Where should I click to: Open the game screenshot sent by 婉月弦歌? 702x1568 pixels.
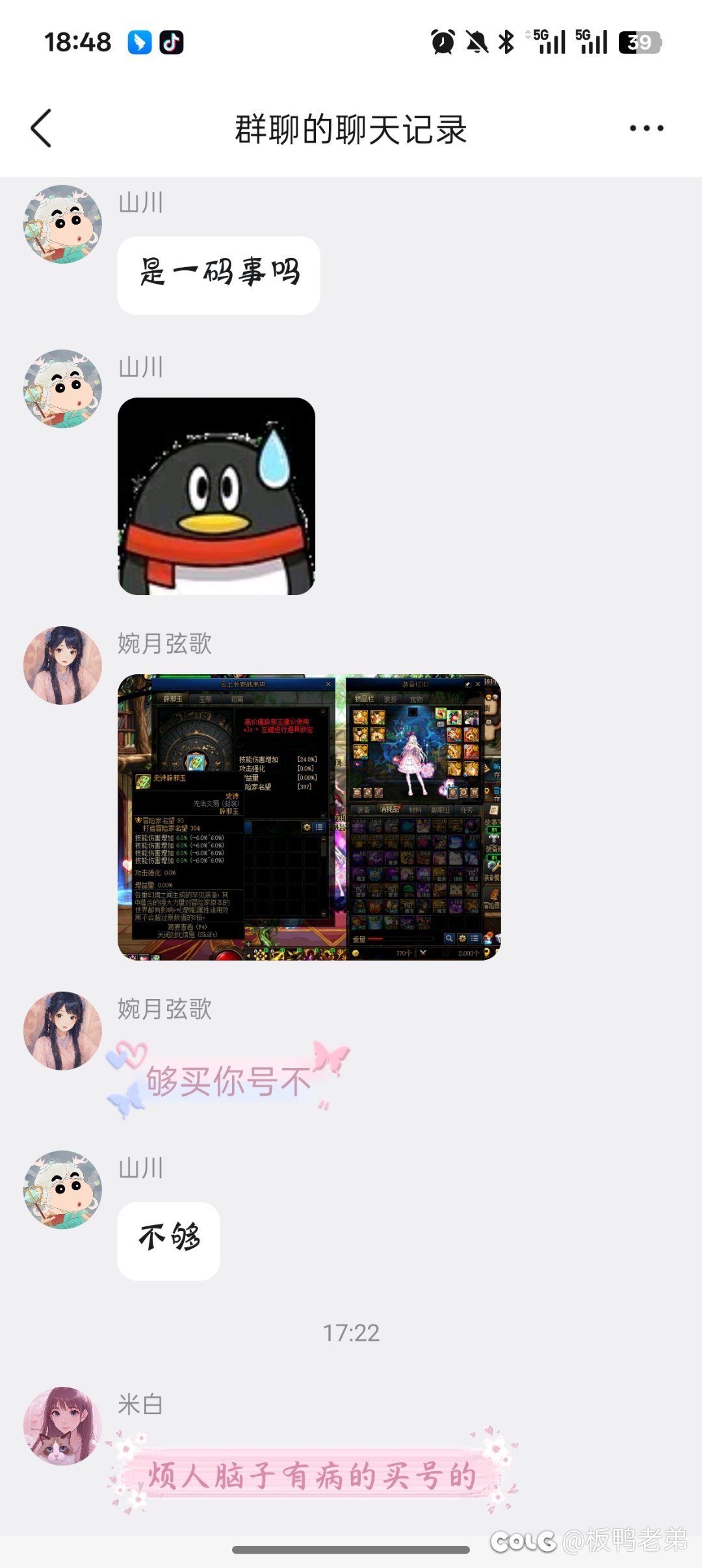(x=309, y=816)
